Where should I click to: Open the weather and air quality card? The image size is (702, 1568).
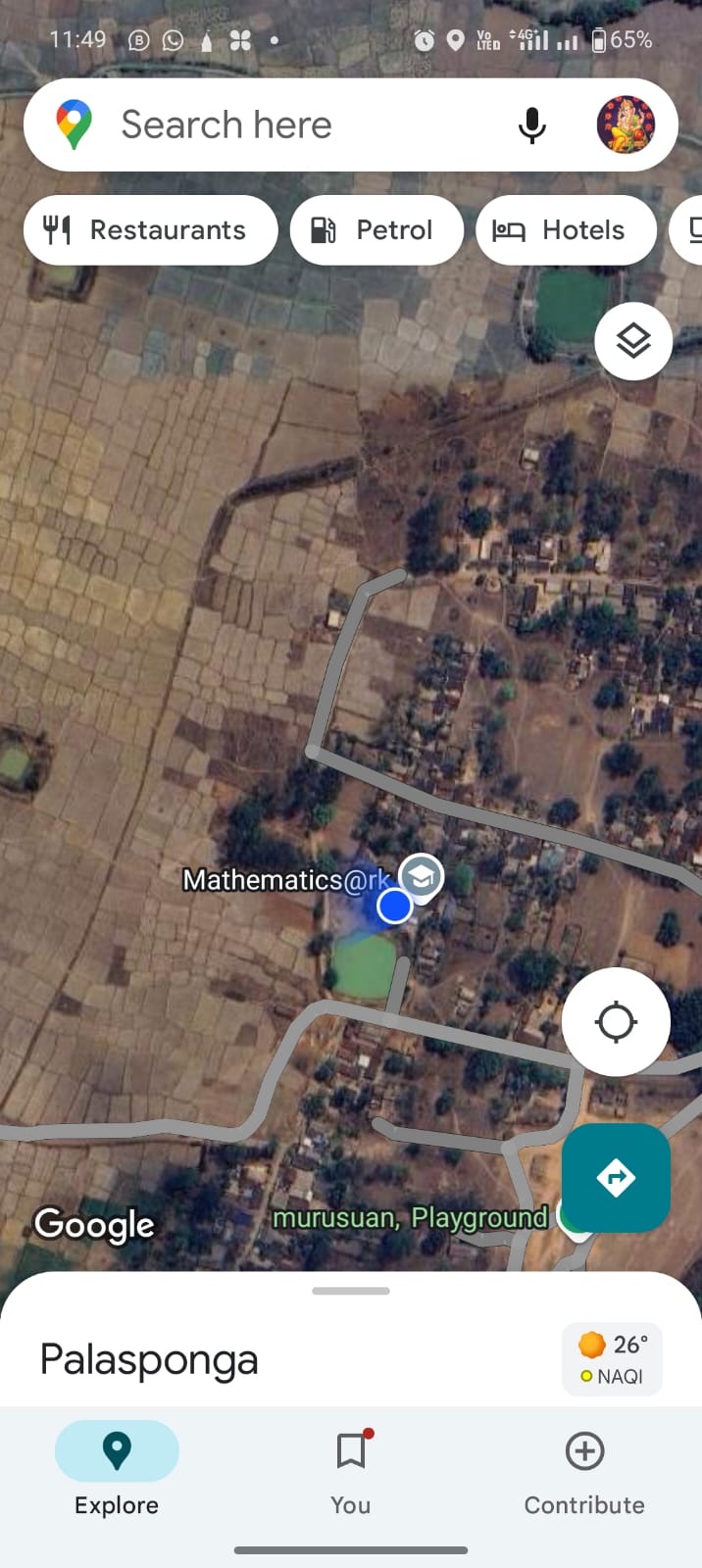click(x=612, y=1359)
